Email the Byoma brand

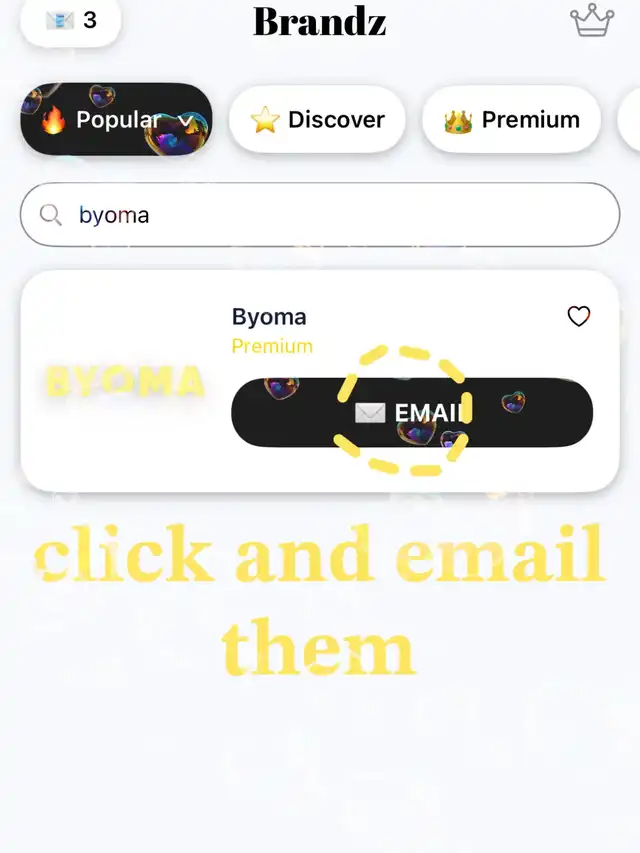tap(411, 412)
